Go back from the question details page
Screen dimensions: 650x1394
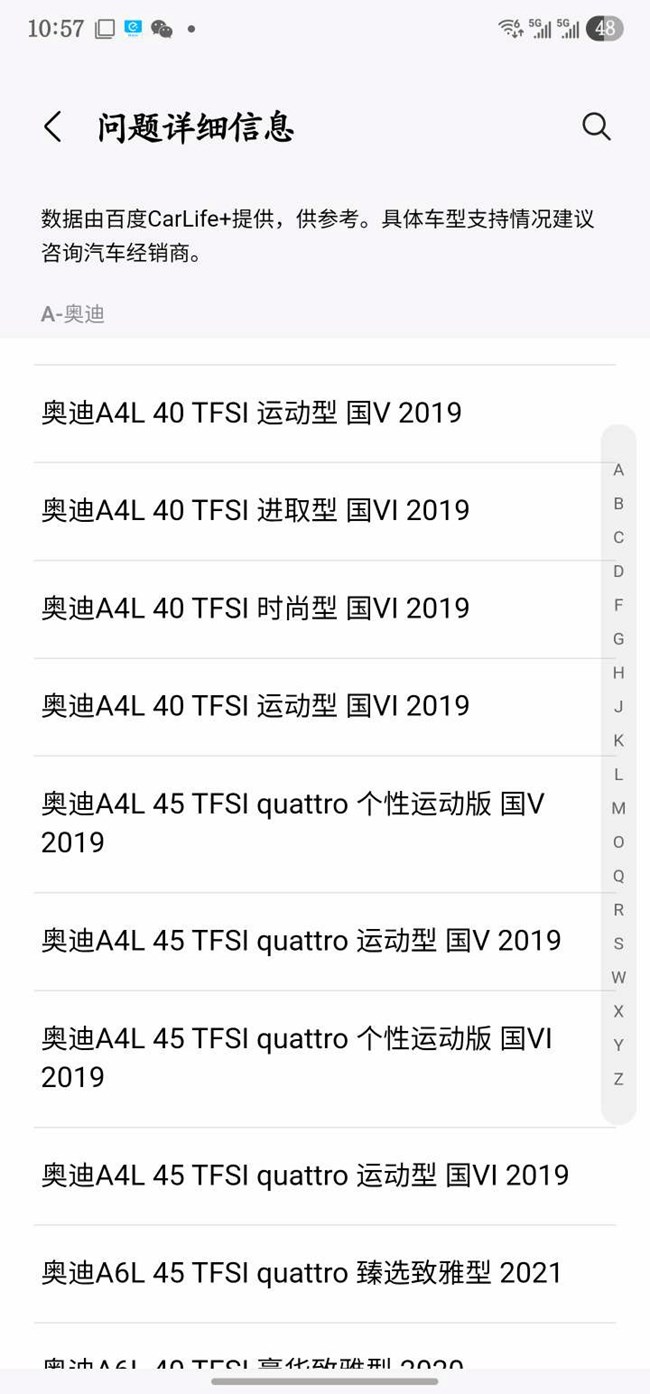[x=53, y=127]
